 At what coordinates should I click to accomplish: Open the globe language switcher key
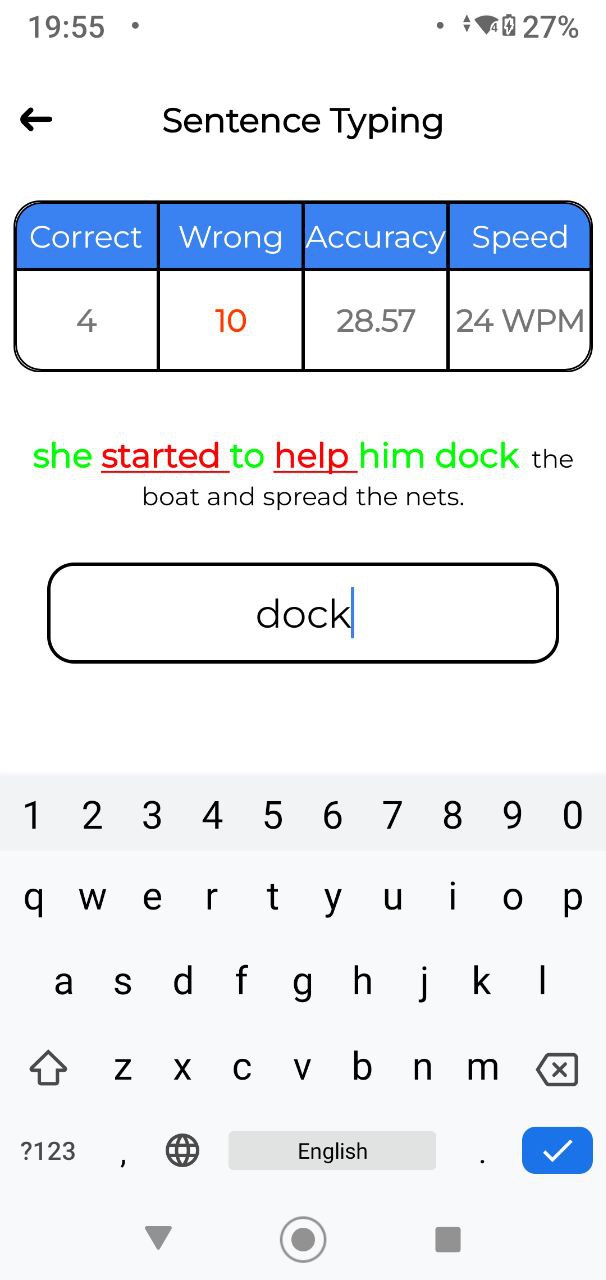(182, 1151)
